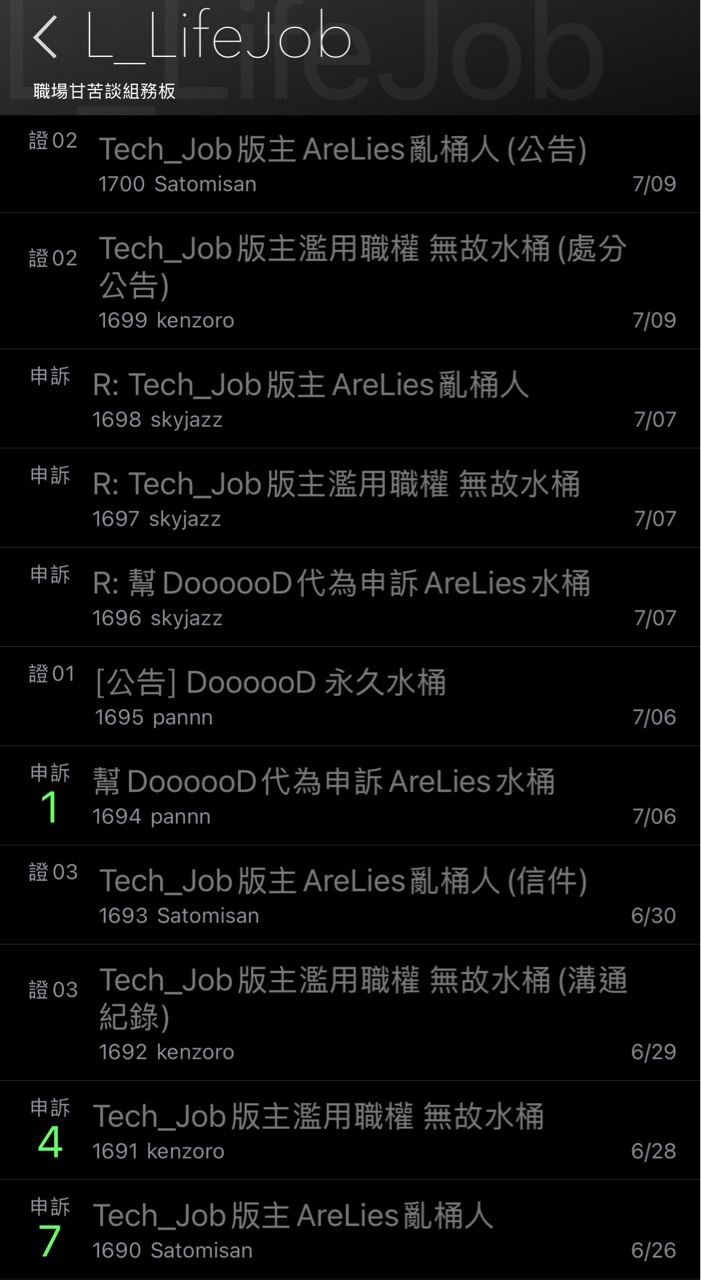This screenshot has width=701, height=1280.
Task: Go back from the L_LifeJob board
Action: click(x=45, y=38)
